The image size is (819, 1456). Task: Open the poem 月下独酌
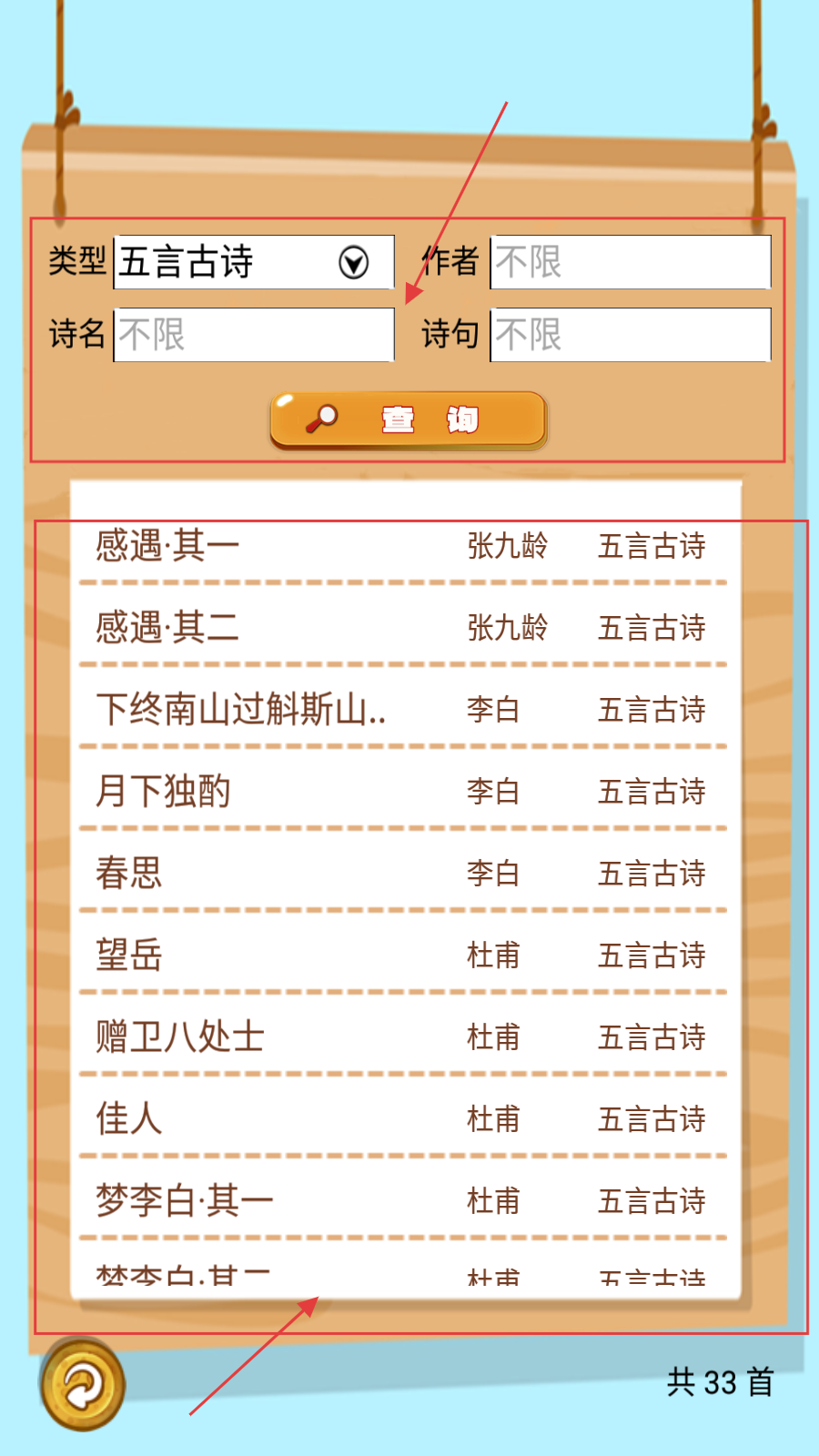coord(405,792)
